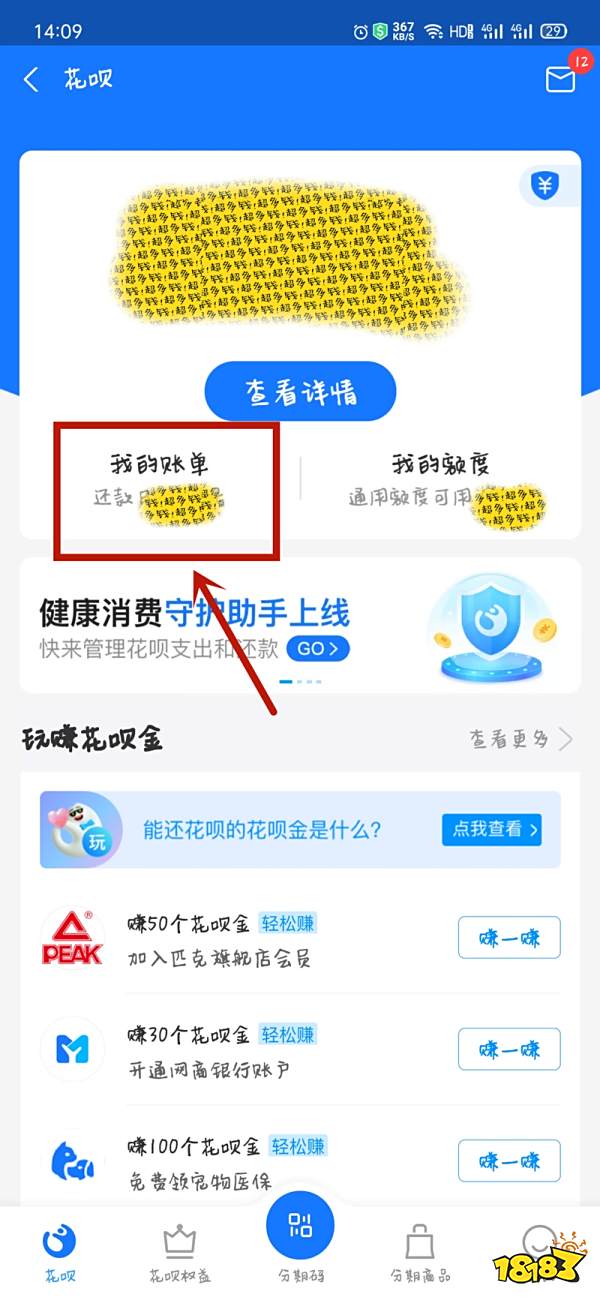This screenshot has width=600, height=1300.
Task: Tap 赚一赚 for 免费领宠物医保
Action: pos(509,1160)
